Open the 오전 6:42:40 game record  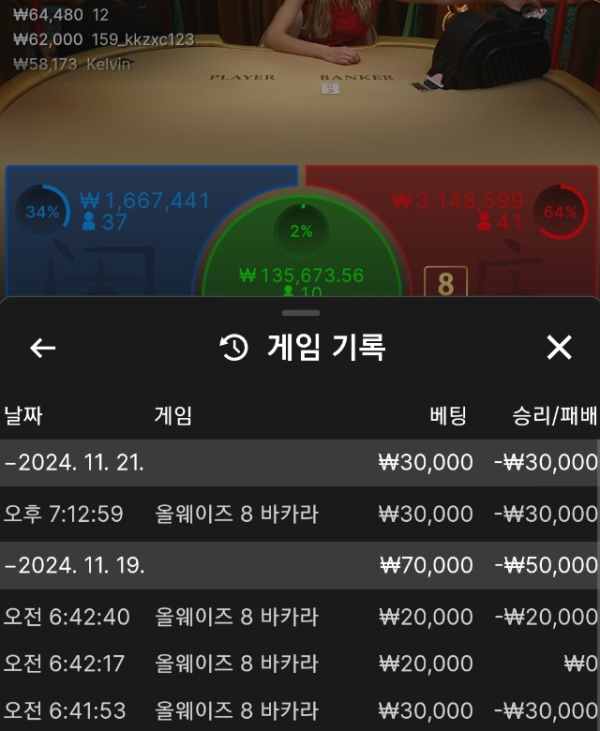300,617
